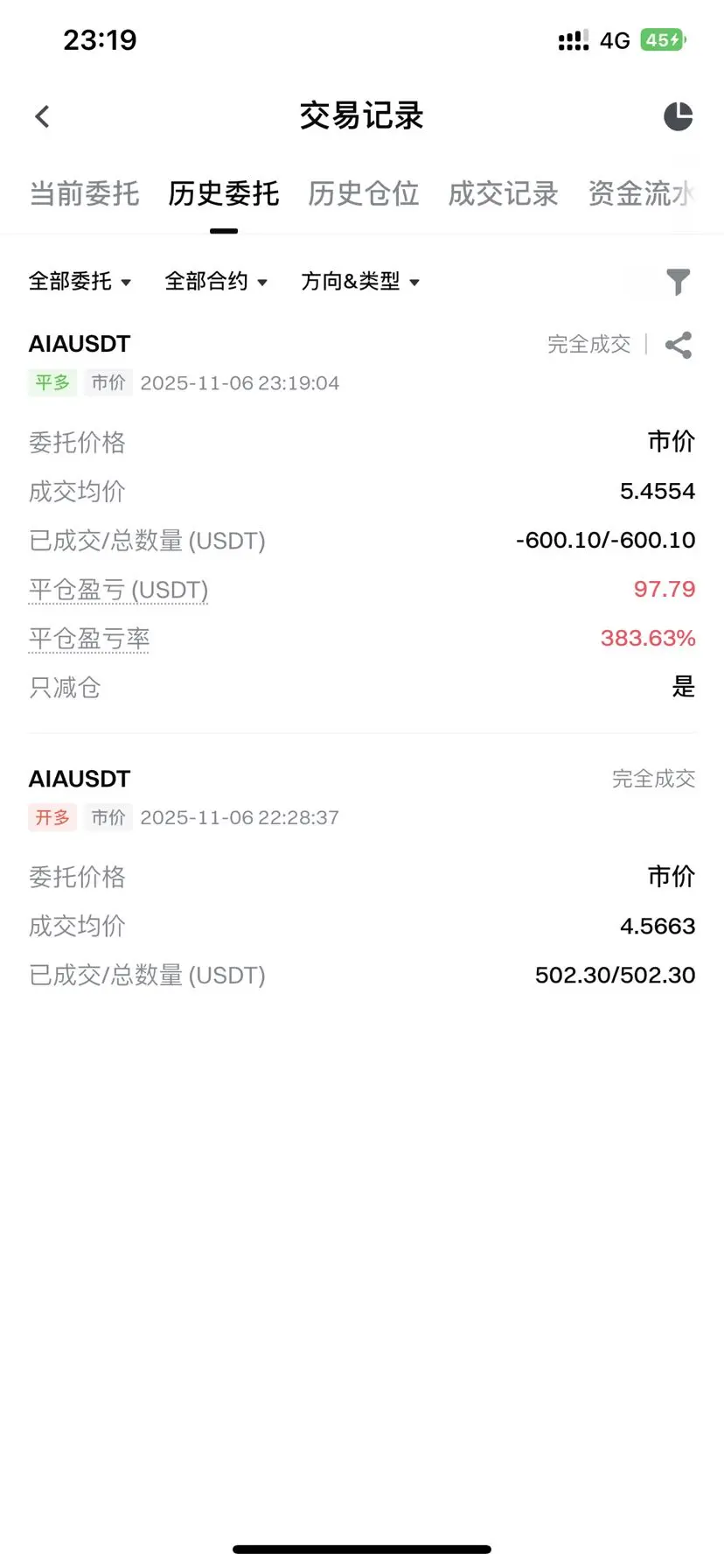Switch to the 当前委托 tab
Image resolution: width=724 pixels, height=1568 pixels.
[84, 193]
